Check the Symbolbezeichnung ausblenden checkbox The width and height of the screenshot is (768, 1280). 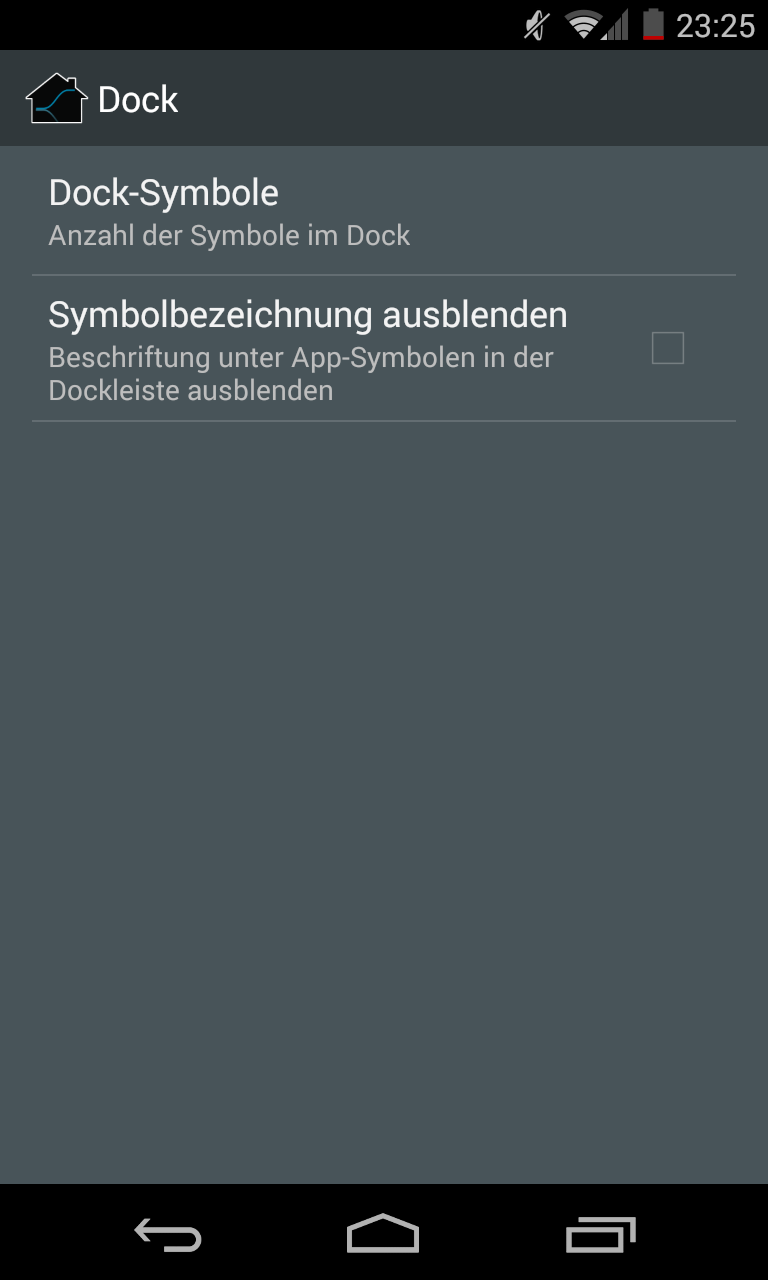tap(667, 349)
